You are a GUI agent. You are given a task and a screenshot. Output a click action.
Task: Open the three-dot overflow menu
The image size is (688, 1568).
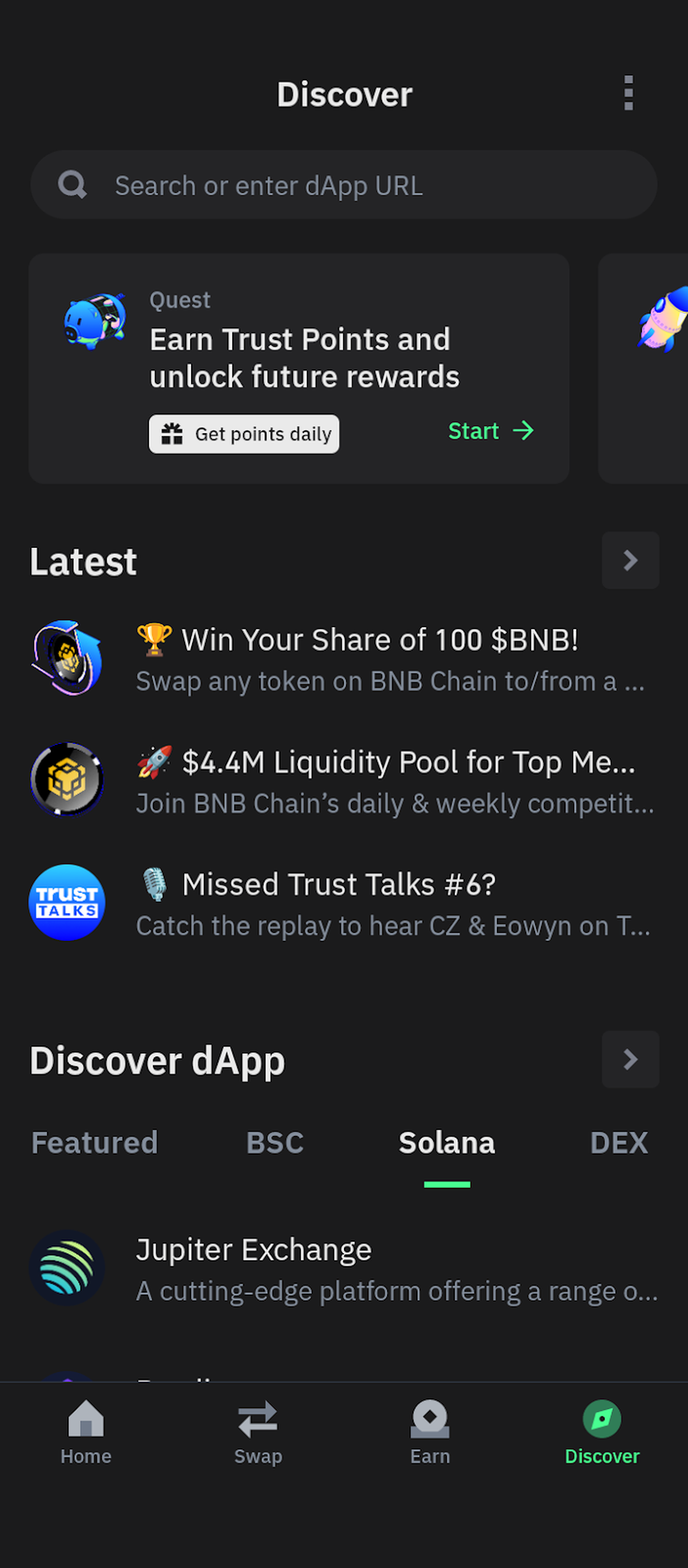tap(628, 94)
